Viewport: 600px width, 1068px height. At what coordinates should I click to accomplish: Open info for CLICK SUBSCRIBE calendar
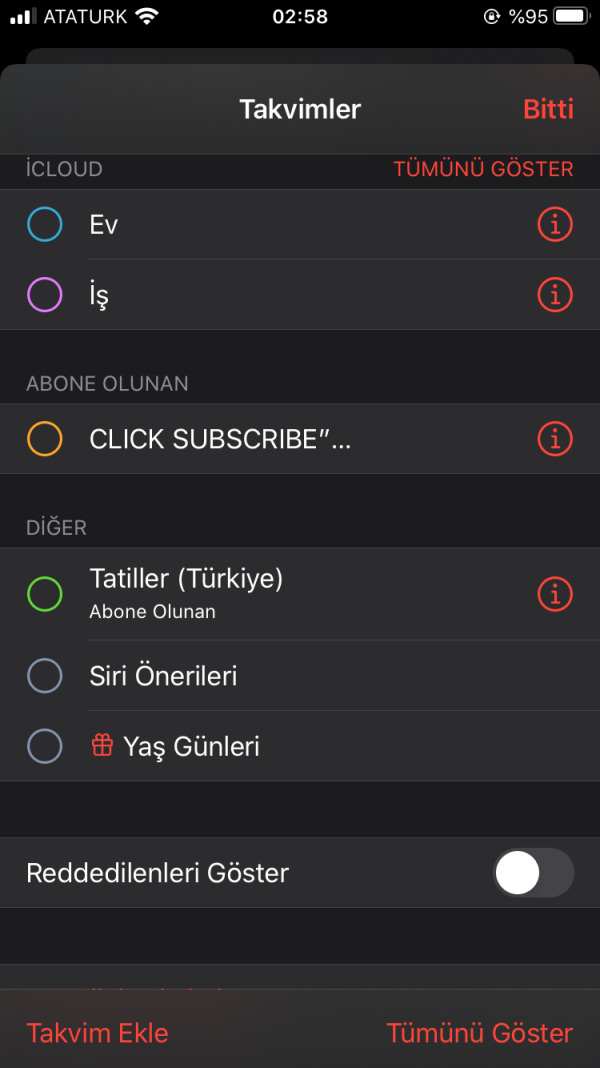[555, 439]
